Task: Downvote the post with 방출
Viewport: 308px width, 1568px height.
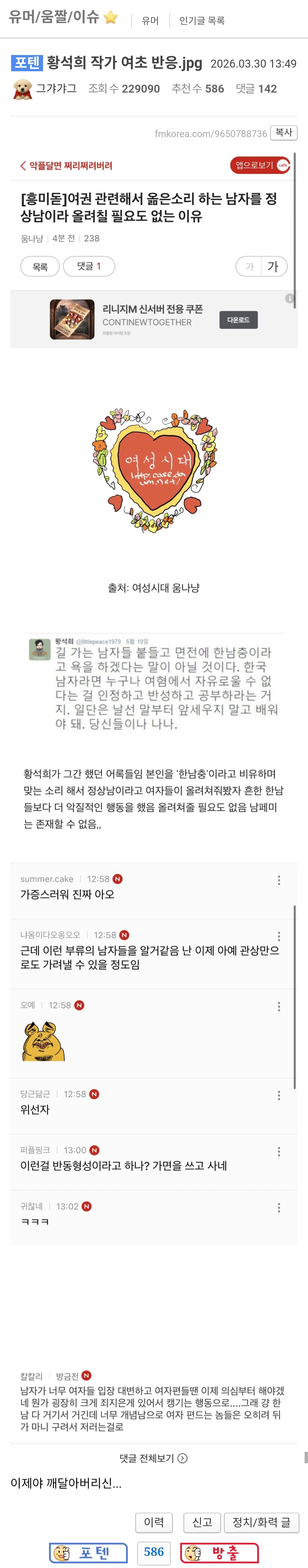Action: (219, 1552)
